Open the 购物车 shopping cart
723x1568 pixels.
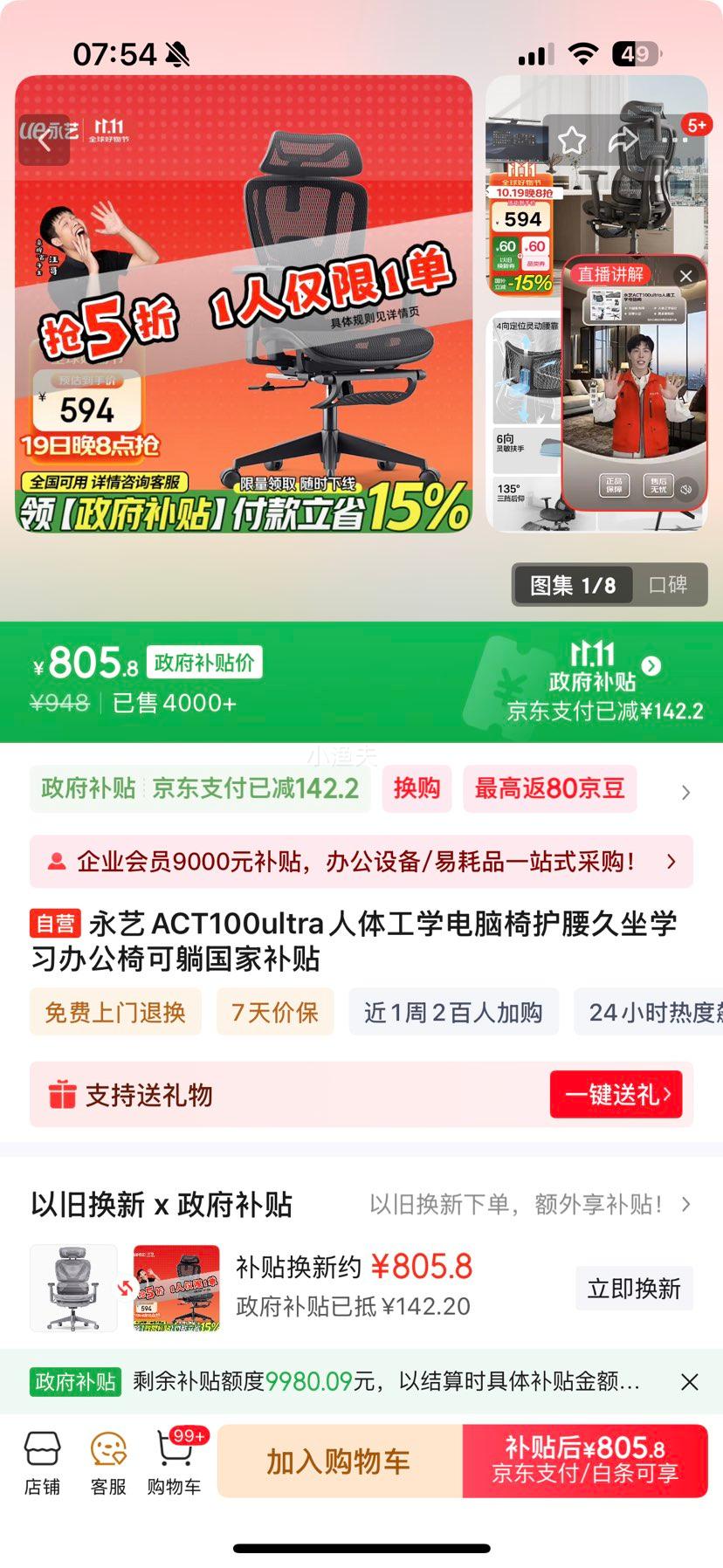174,1463
